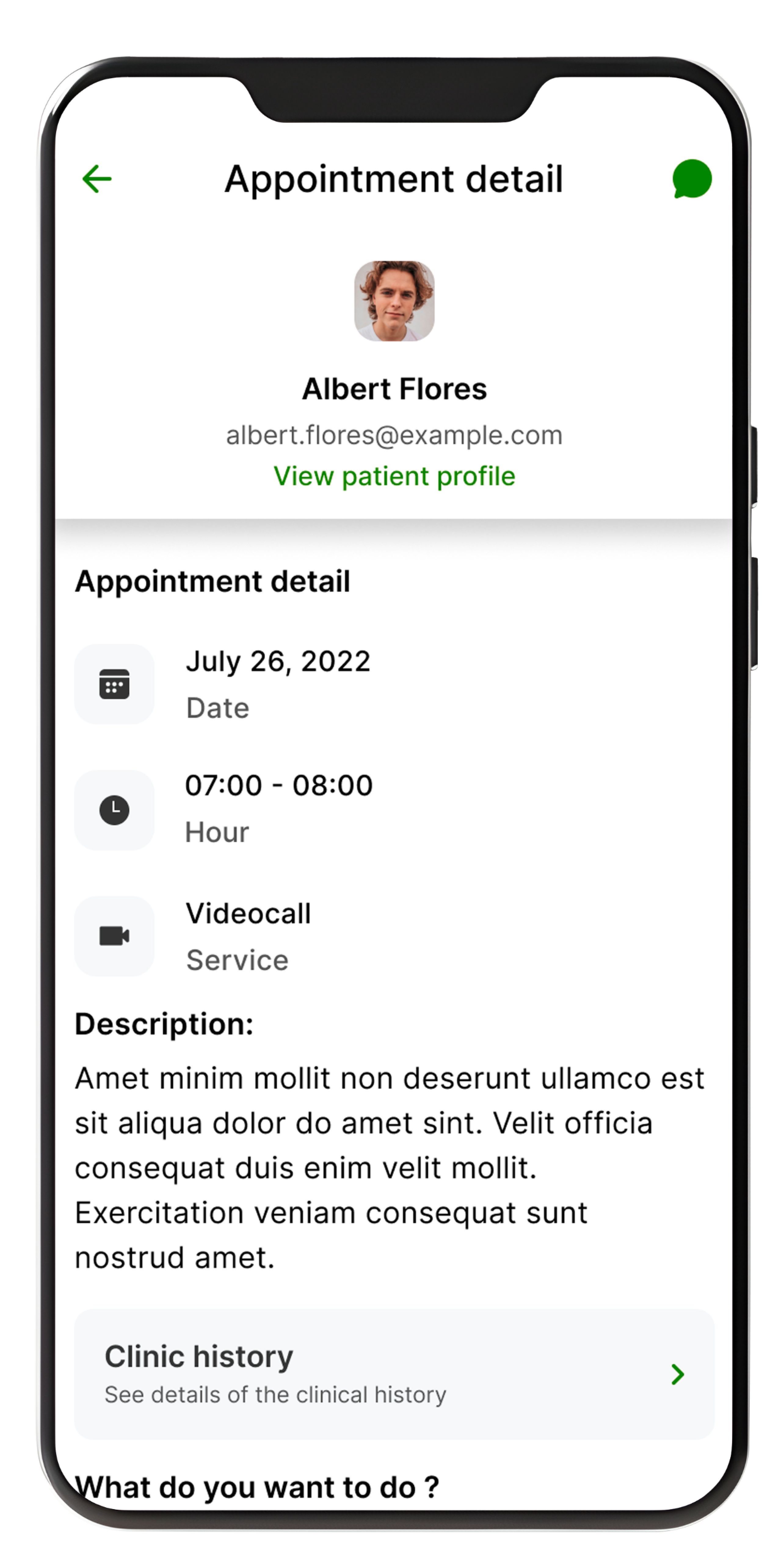The height and width of the screenshot is (1561, 784).
Task: Go back using the green arrow
Action: point(97,179)
